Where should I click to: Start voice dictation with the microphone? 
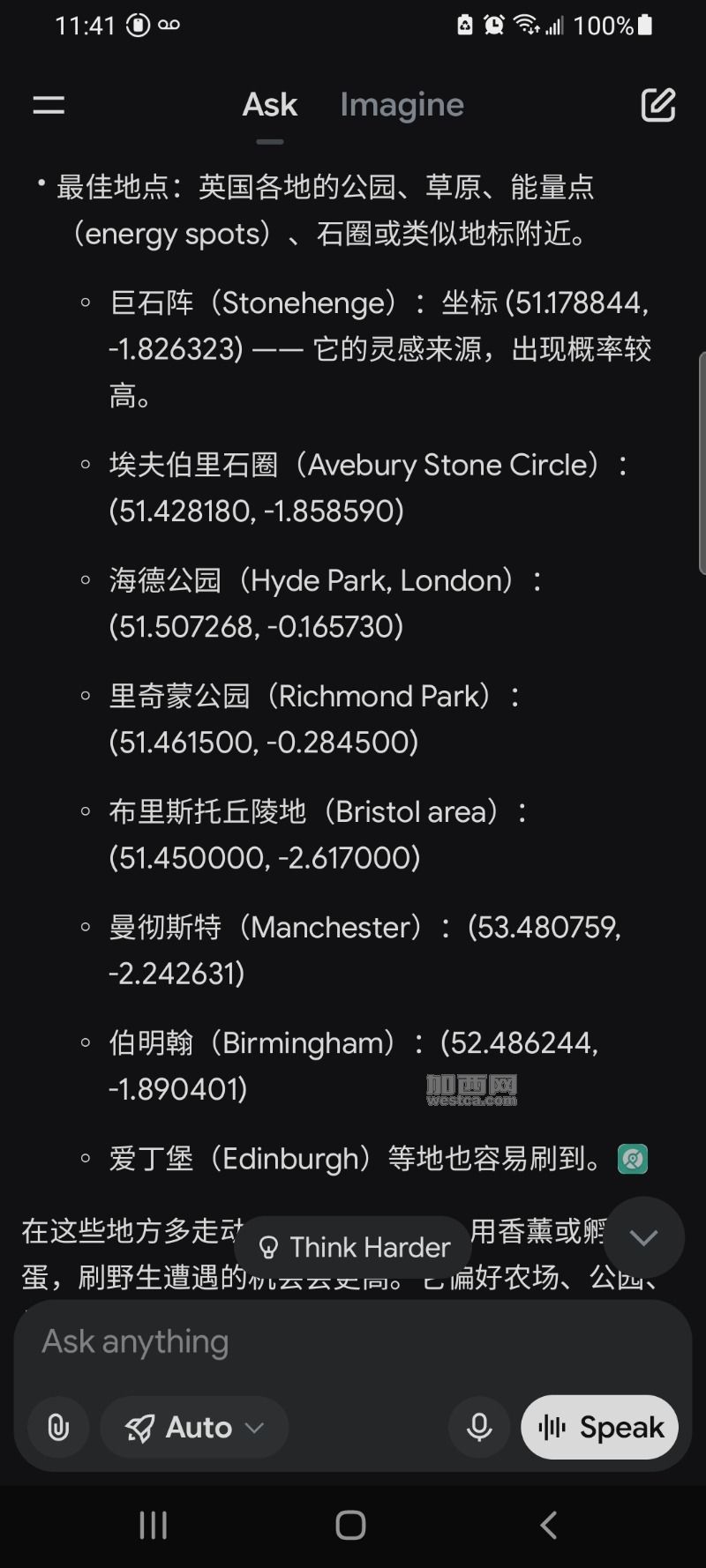point(479,1427)
